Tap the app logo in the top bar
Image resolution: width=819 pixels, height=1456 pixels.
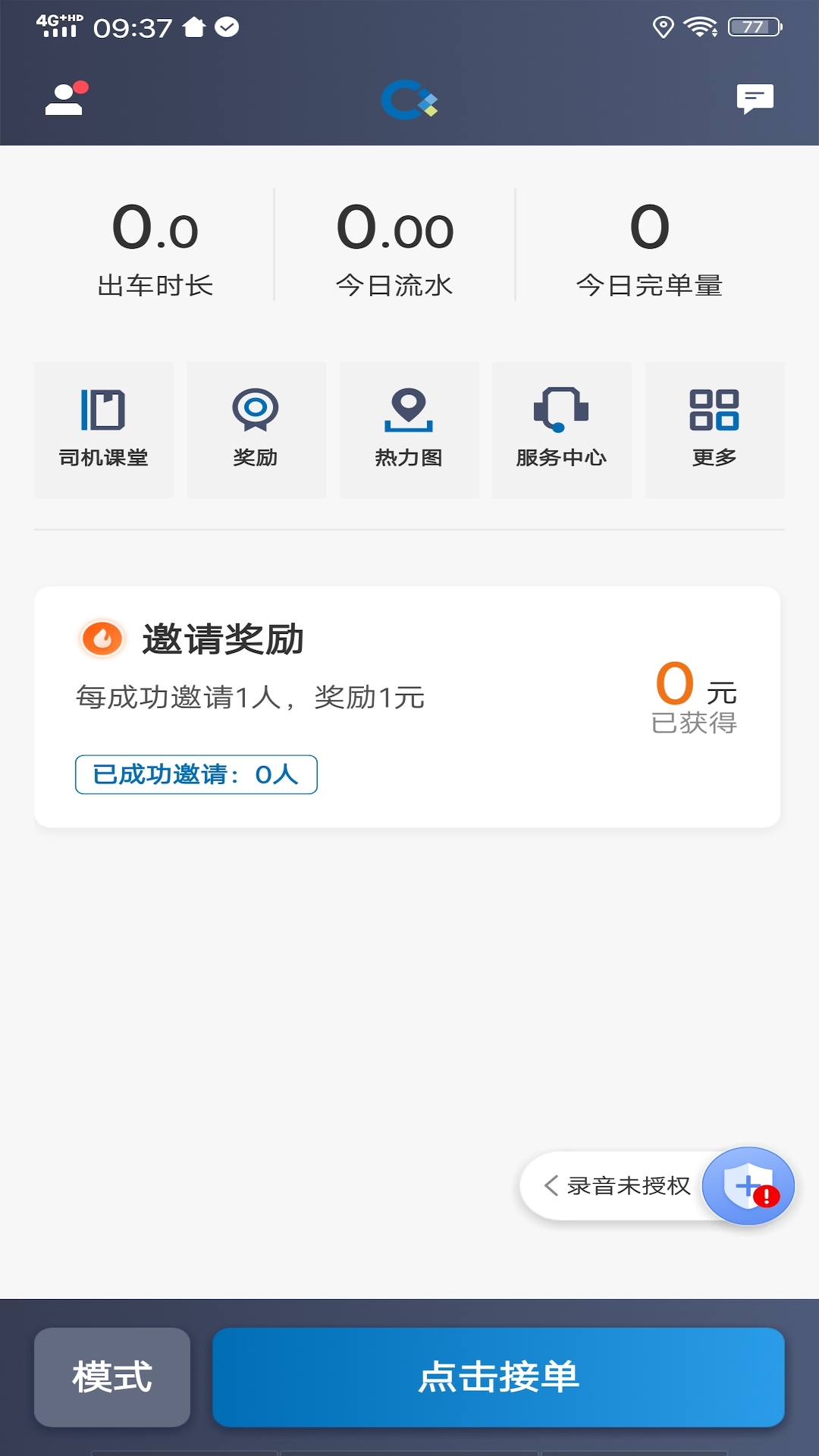(x=409, y=99)
